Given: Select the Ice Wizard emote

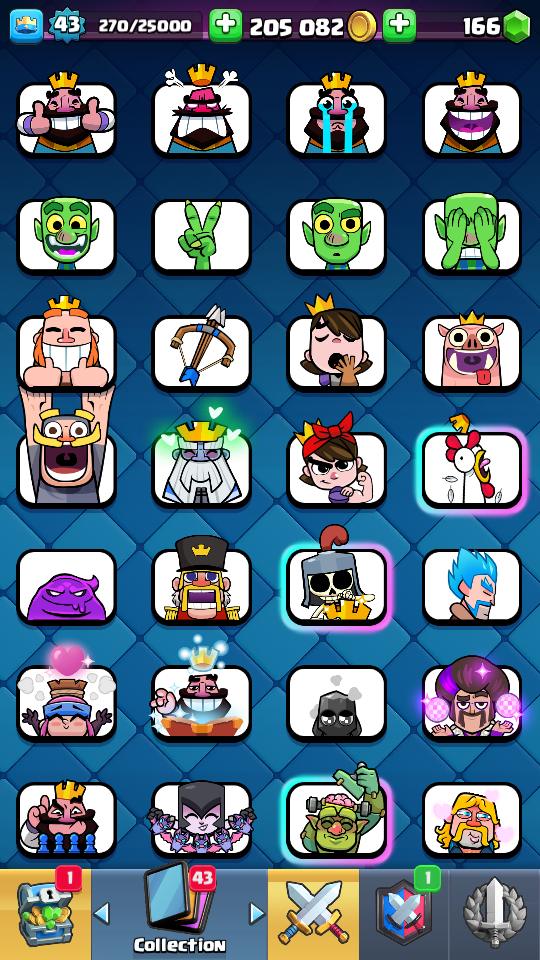Looking at the screenshot, I should tap(471, 586).
